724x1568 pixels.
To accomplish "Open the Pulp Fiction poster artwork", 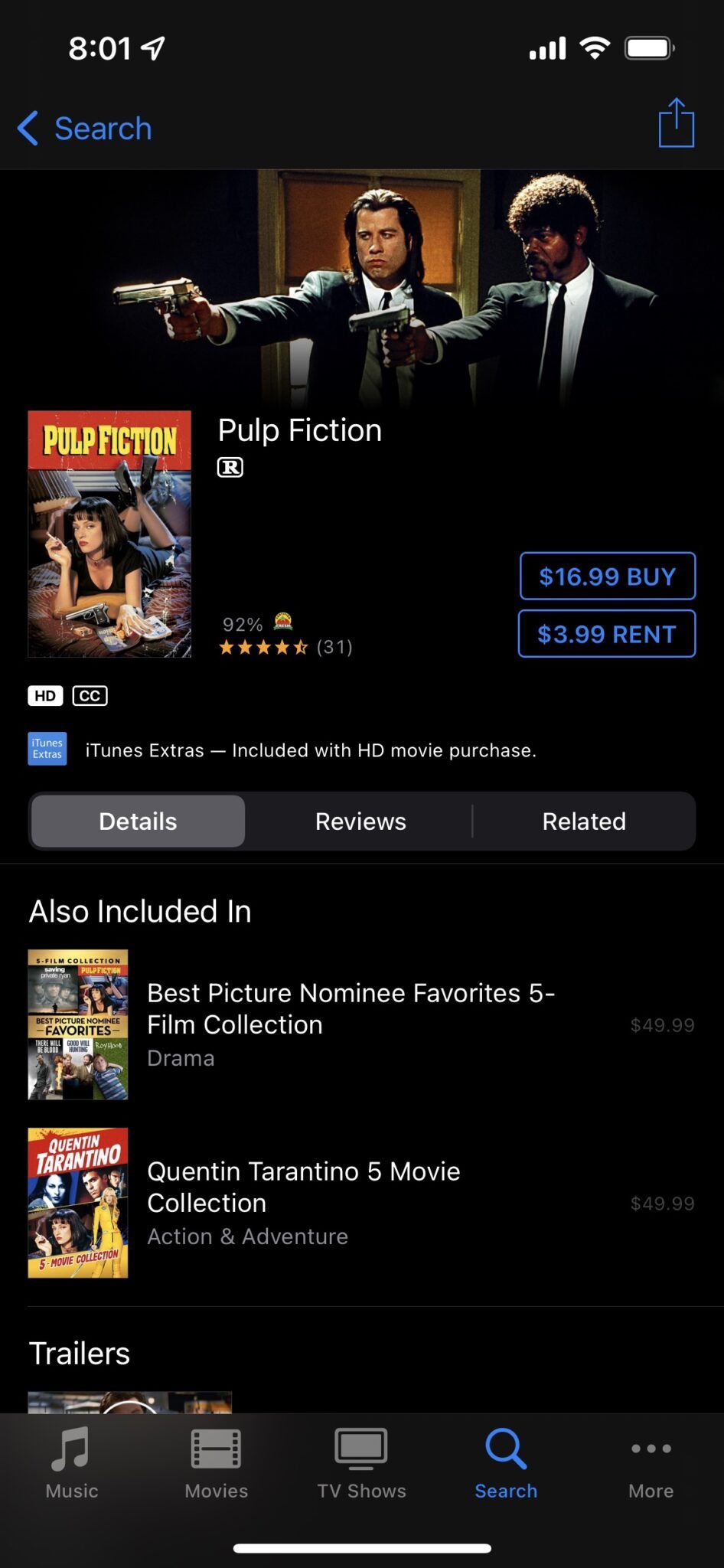I will (109, 534).
